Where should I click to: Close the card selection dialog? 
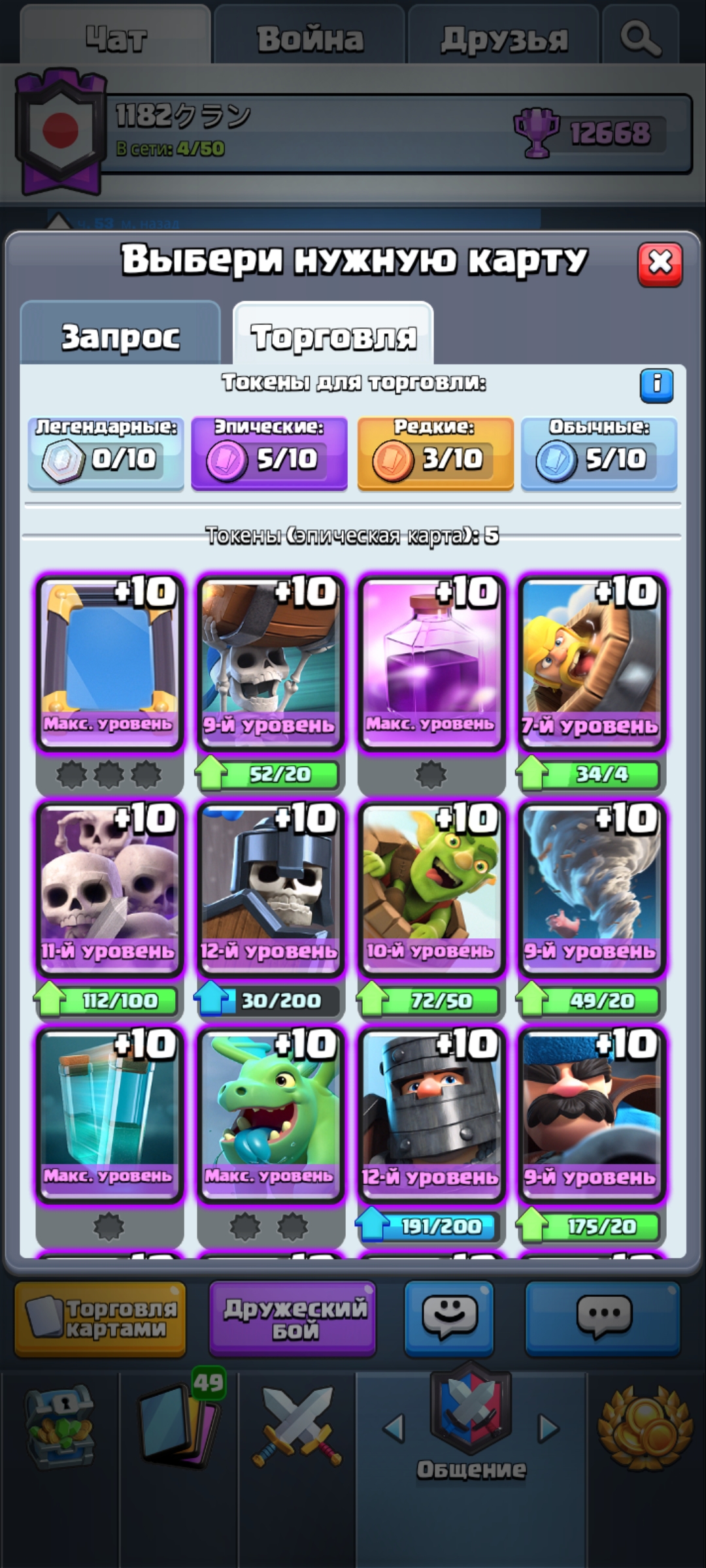(660, 264)
